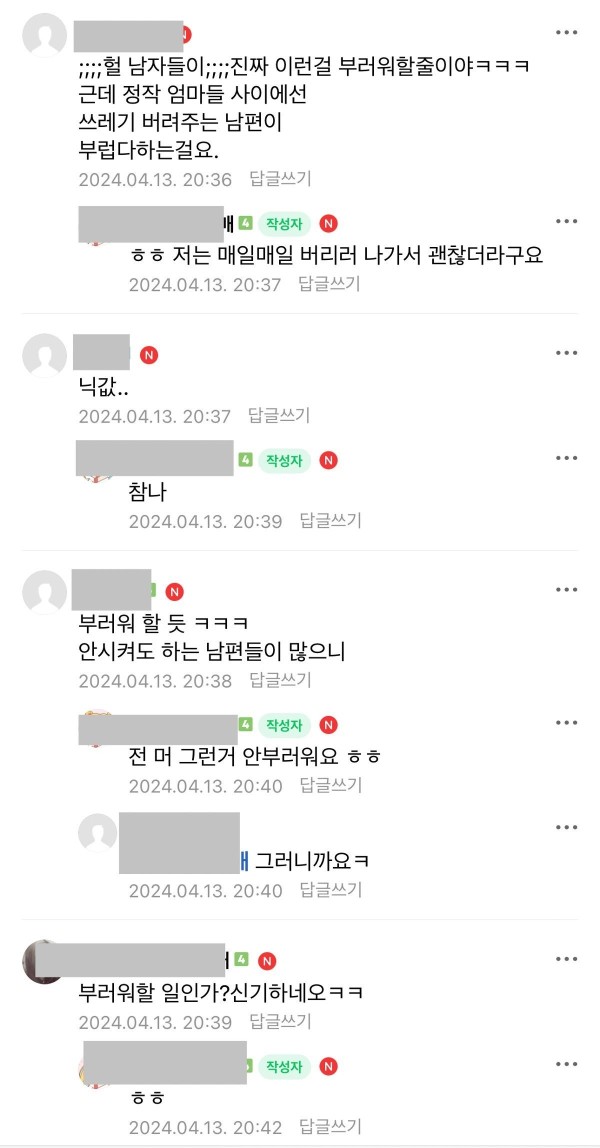Open overflow menu for 부러워 할 듯 comment
This screenshot has height=1148, width=600.
(x=567, y=590)
